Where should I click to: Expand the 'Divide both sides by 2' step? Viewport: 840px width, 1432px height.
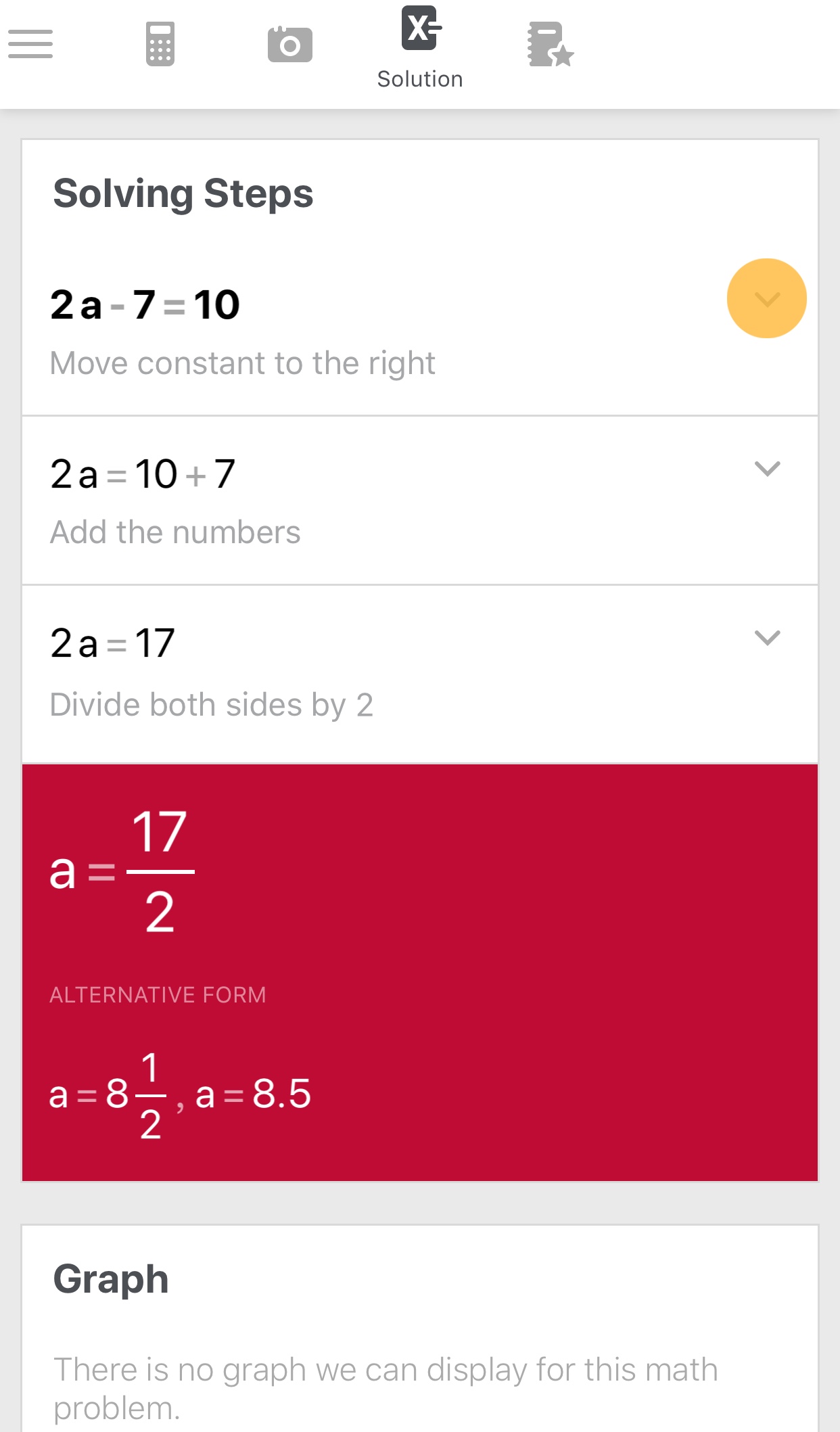tap(767, 638)
